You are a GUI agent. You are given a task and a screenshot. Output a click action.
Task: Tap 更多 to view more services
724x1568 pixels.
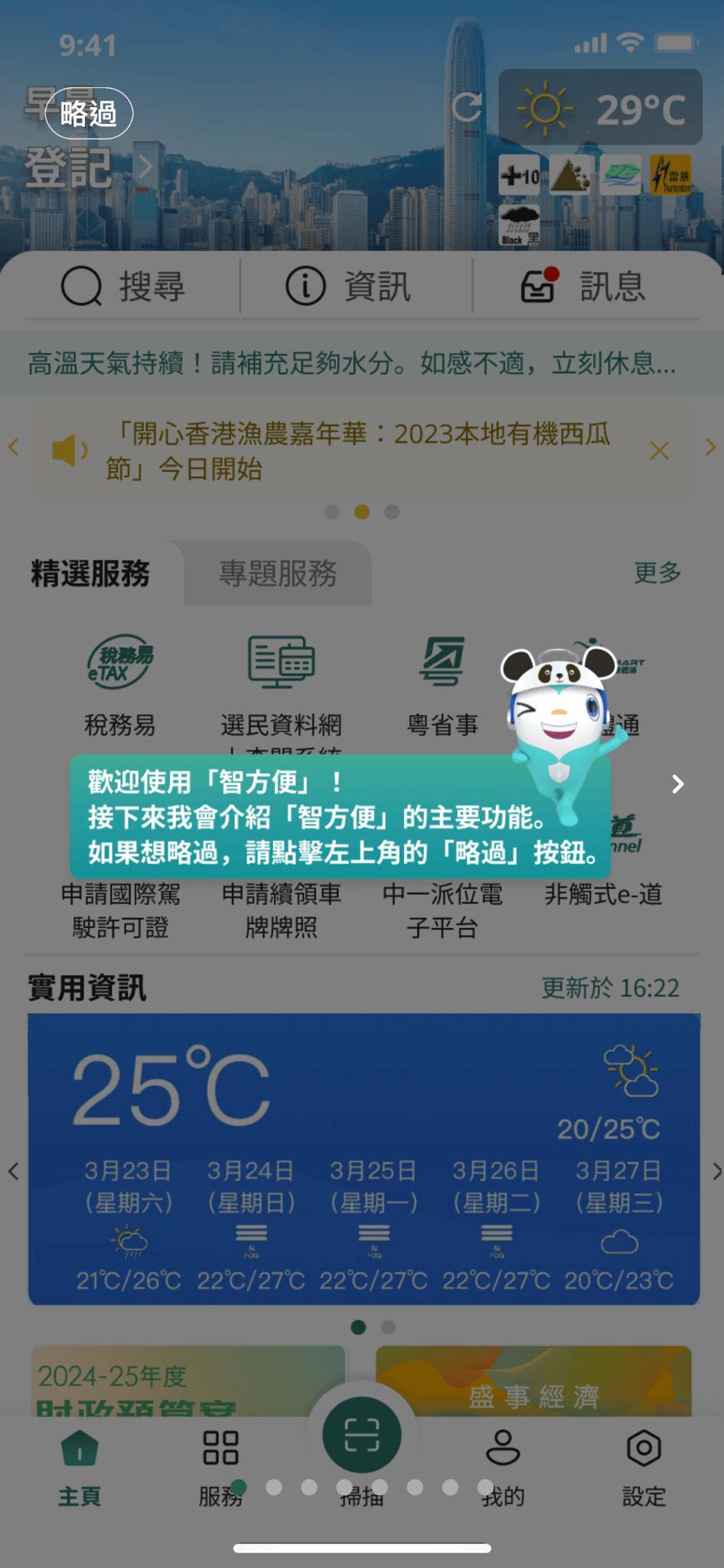click(x=657, y=572)
